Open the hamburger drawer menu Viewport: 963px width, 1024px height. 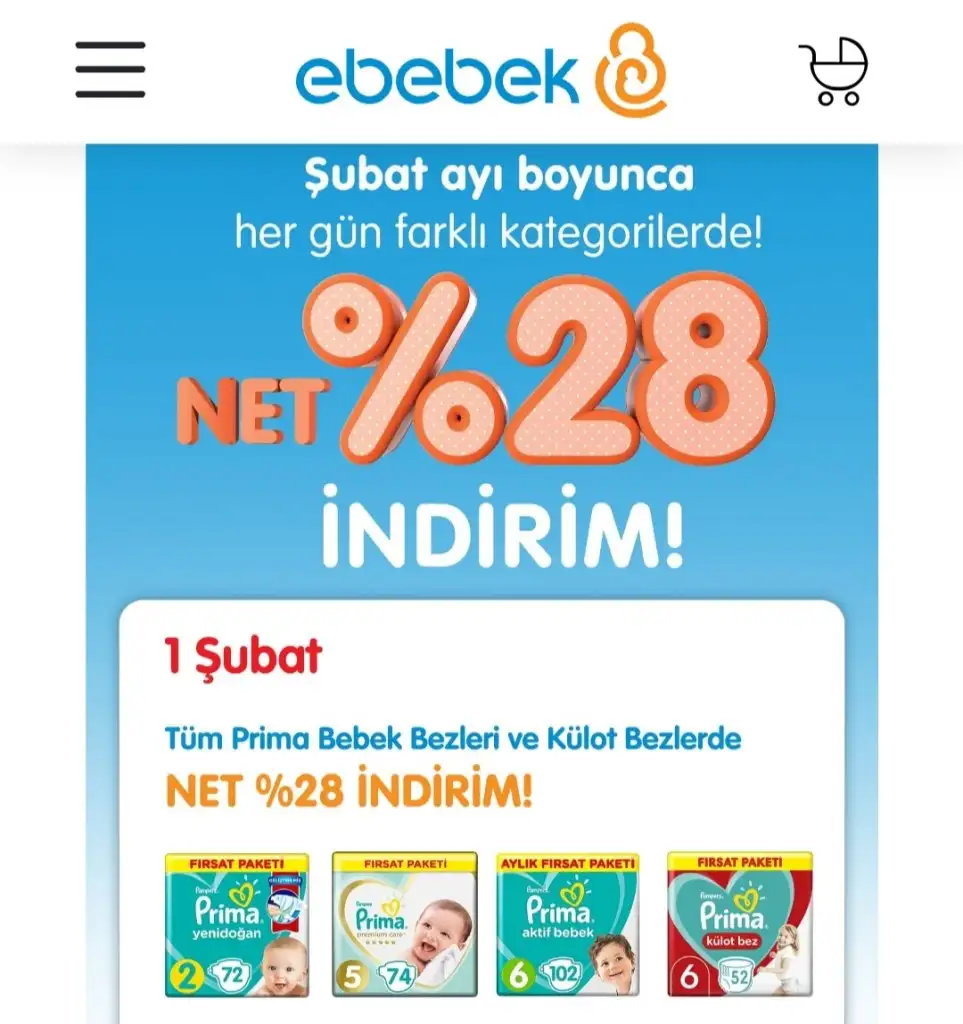pyautogui.click(x=110, y=69)
